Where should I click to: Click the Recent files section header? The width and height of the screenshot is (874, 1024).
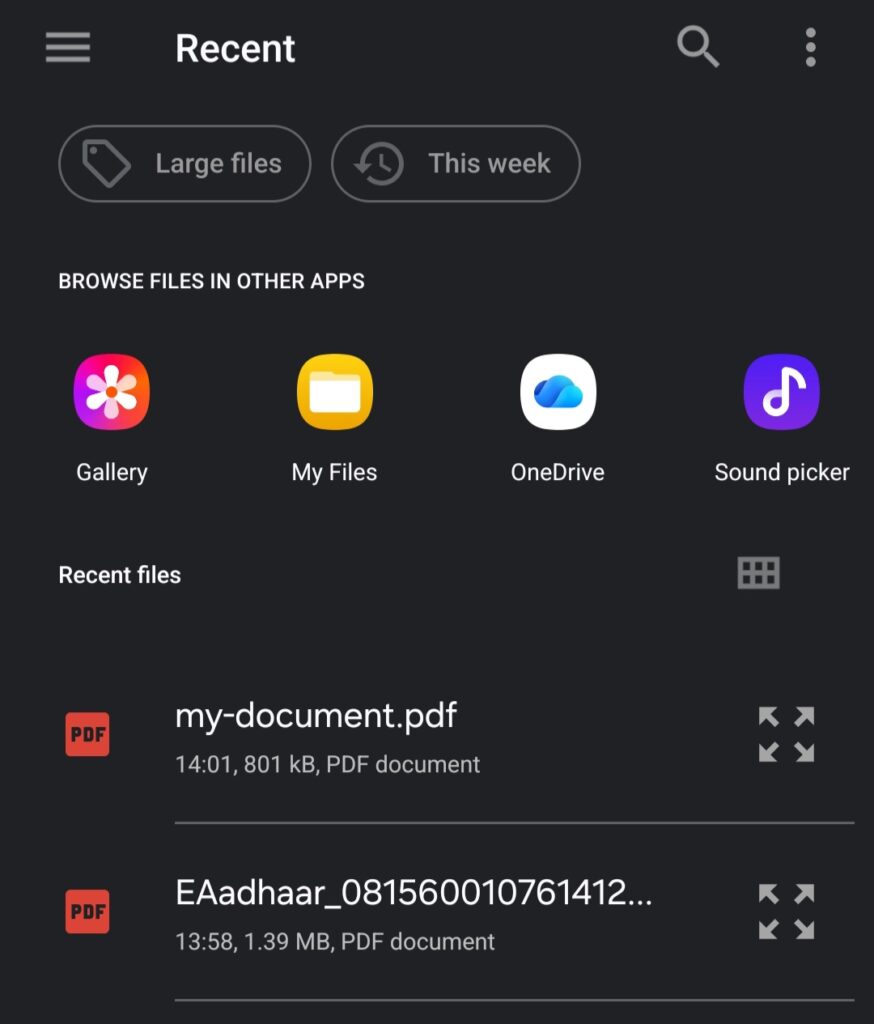pos(119,574)
